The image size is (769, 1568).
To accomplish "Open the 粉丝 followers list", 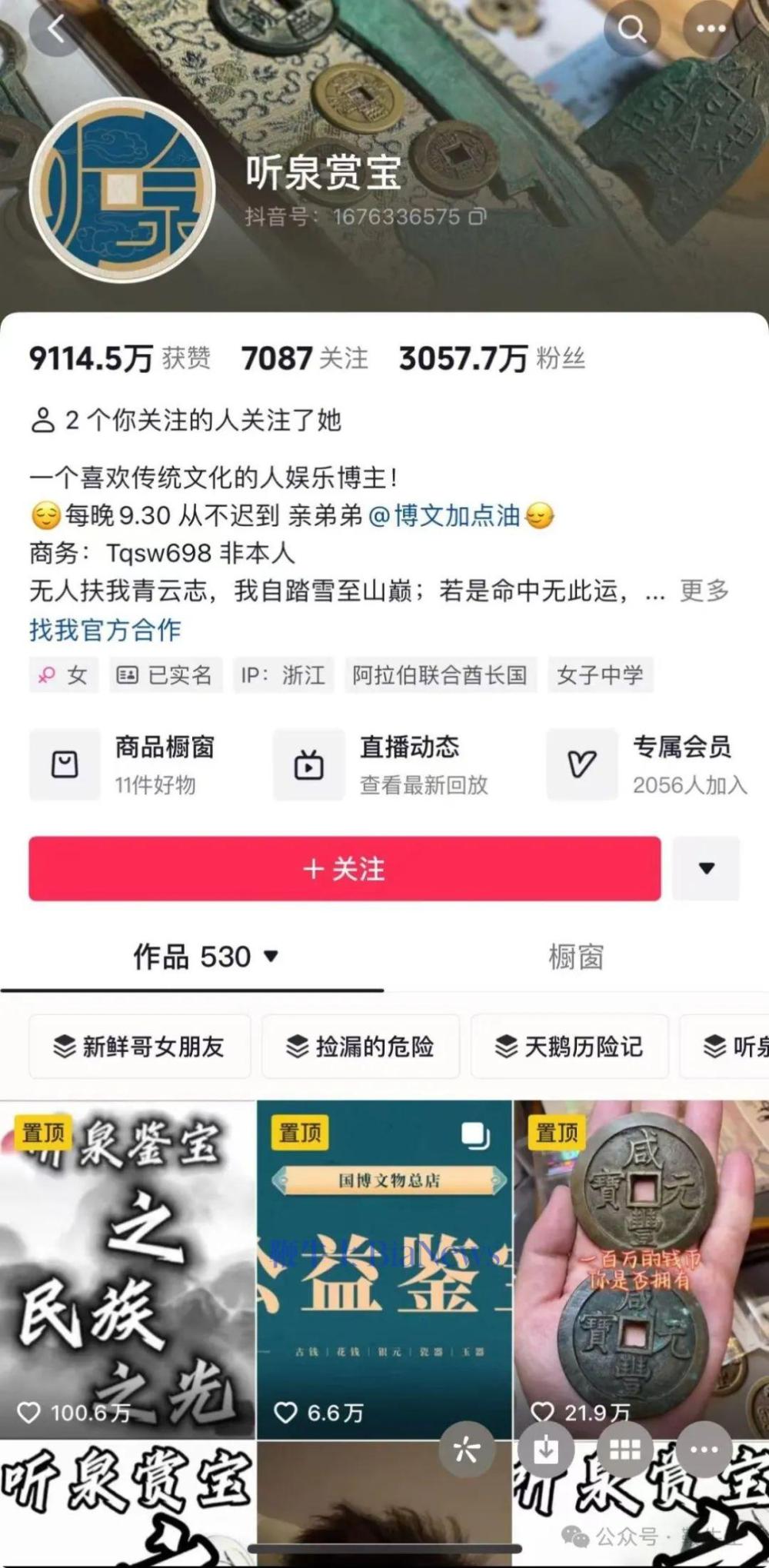I will [x=492, y=358].
